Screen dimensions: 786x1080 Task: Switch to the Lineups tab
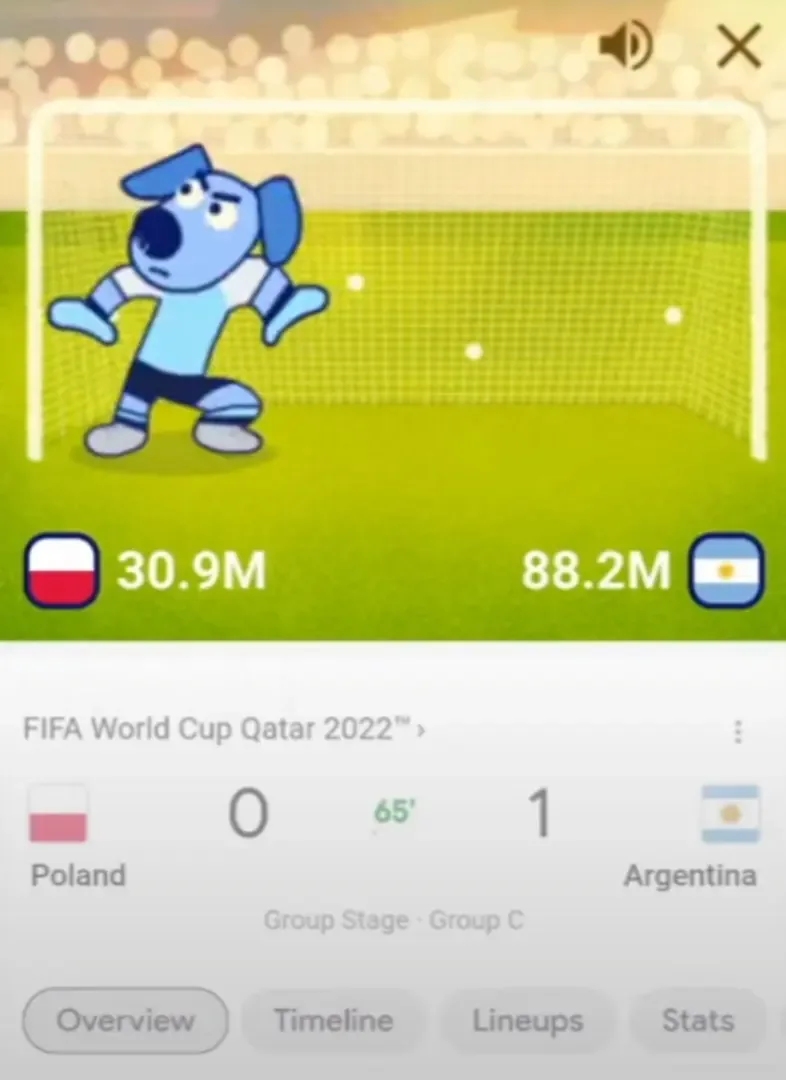(x=527, y=1021)
